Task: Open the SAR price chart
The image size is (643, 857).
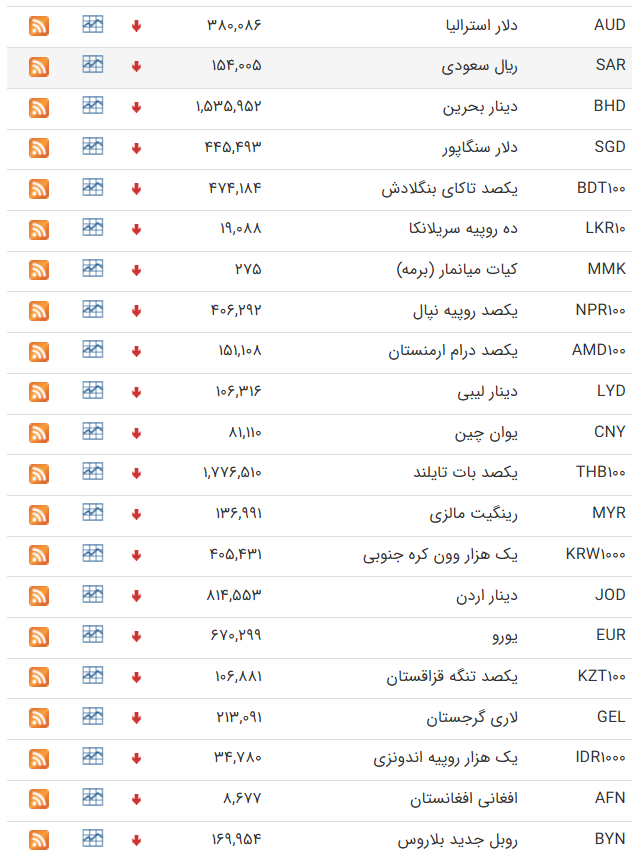Action: [93, 65]
